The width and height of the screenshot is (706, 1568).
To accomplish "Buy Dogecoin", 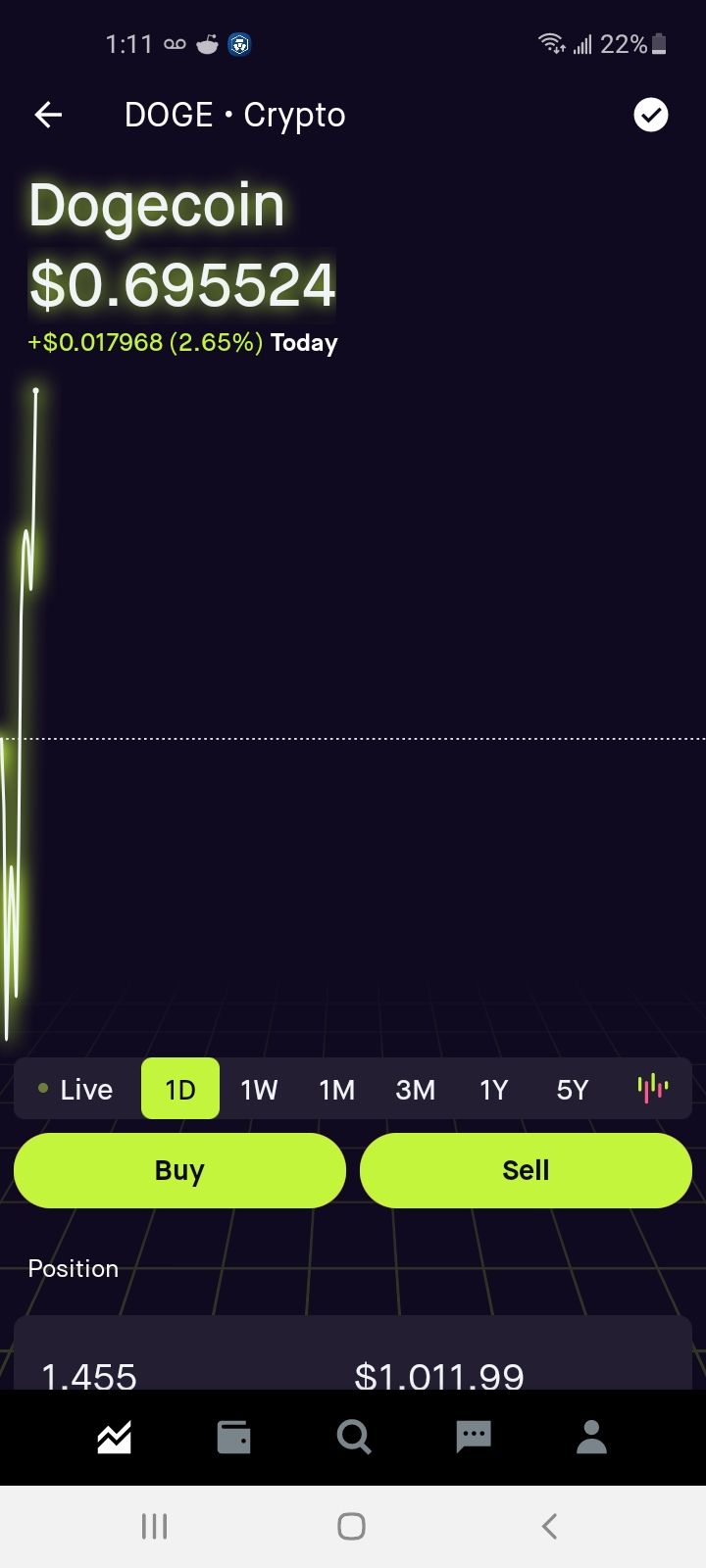I will 179,1170.
